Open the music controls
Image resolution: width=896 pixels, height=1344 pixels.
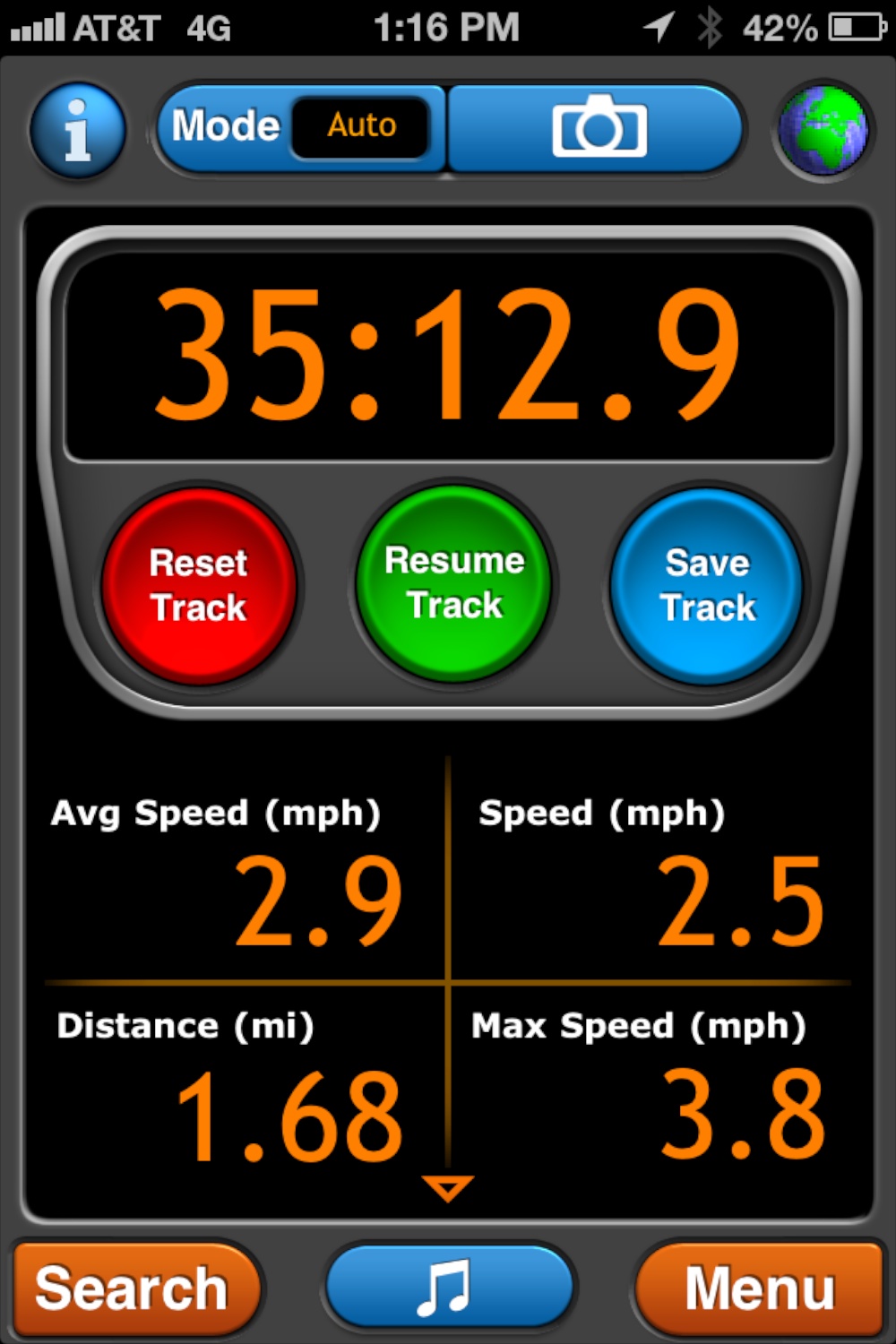tap(448, 1287)
